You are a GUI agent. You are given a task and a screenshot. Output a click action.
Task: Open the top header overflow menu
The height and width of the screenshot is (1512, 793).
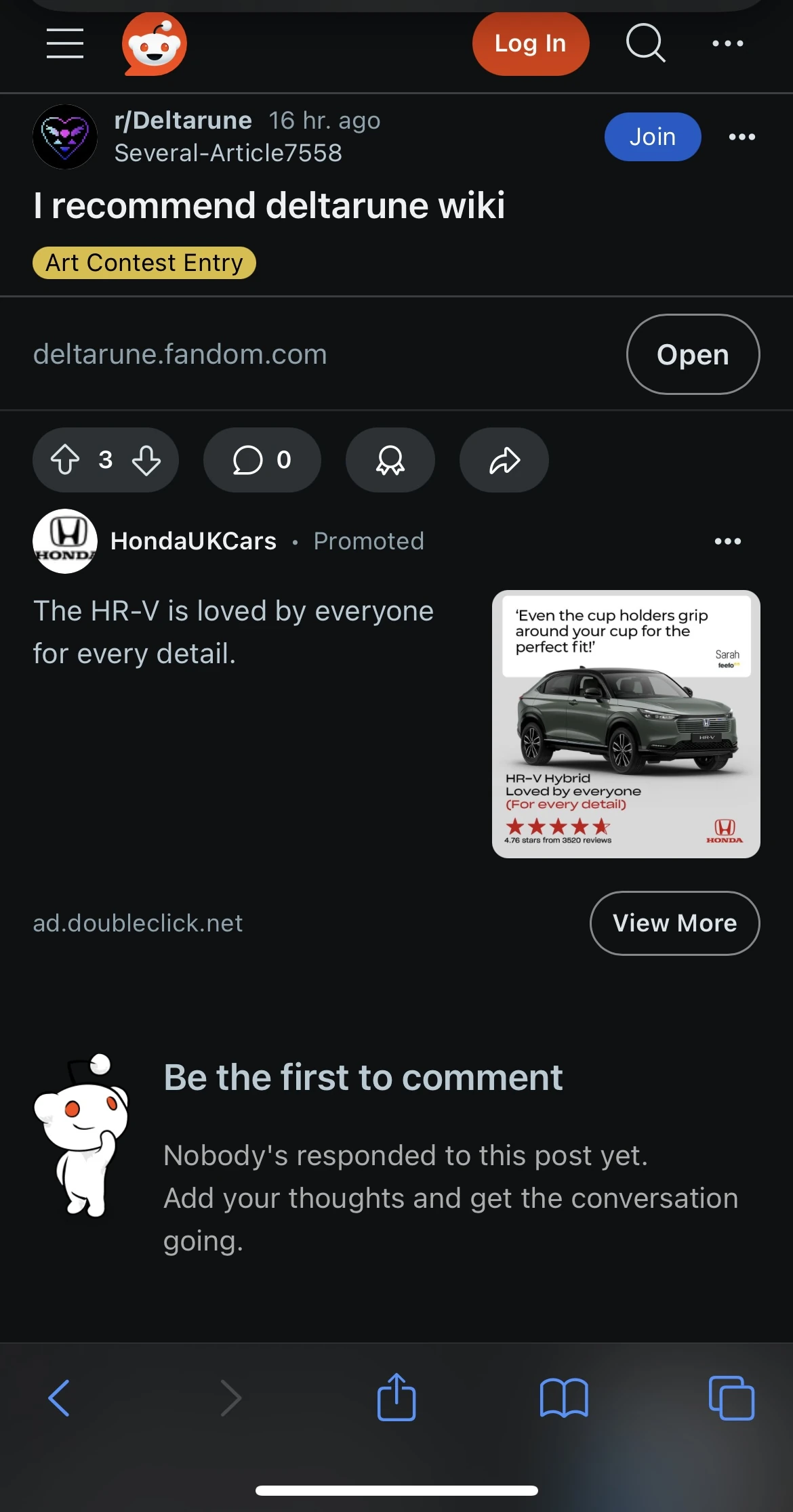[727, 44]
